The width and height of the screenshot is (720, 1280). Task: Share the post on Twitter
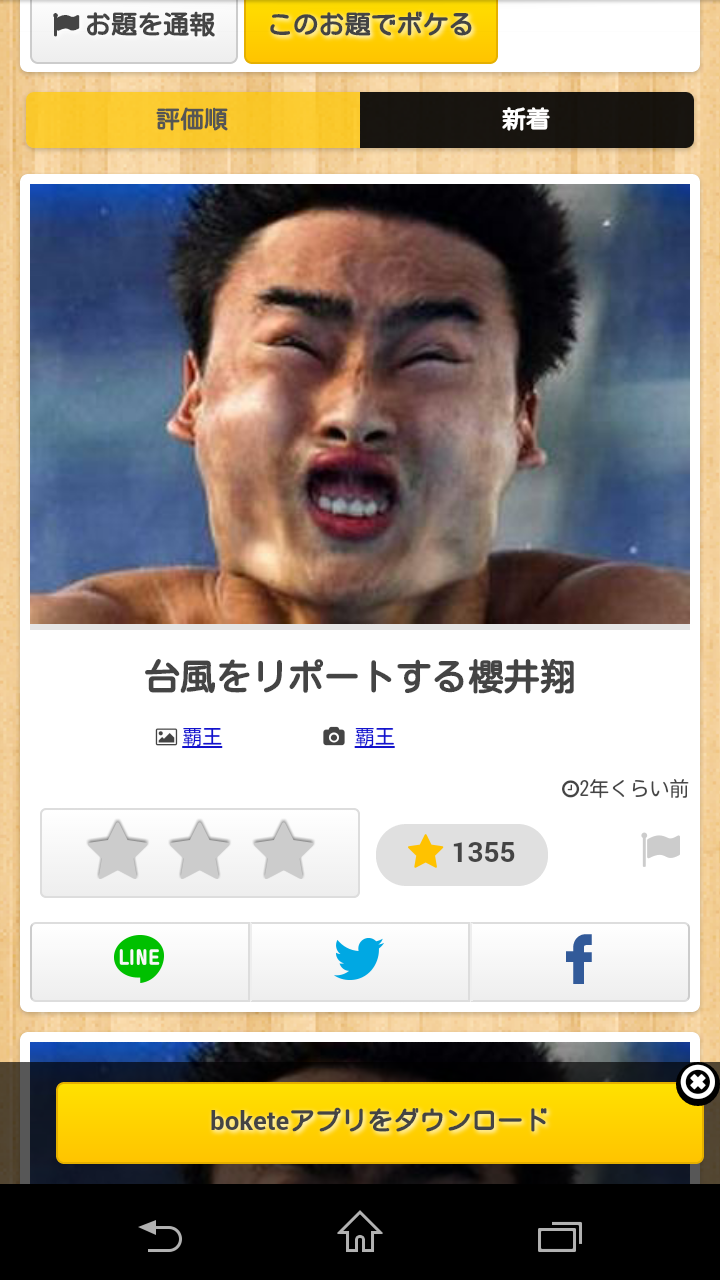(x=359, y=961)
